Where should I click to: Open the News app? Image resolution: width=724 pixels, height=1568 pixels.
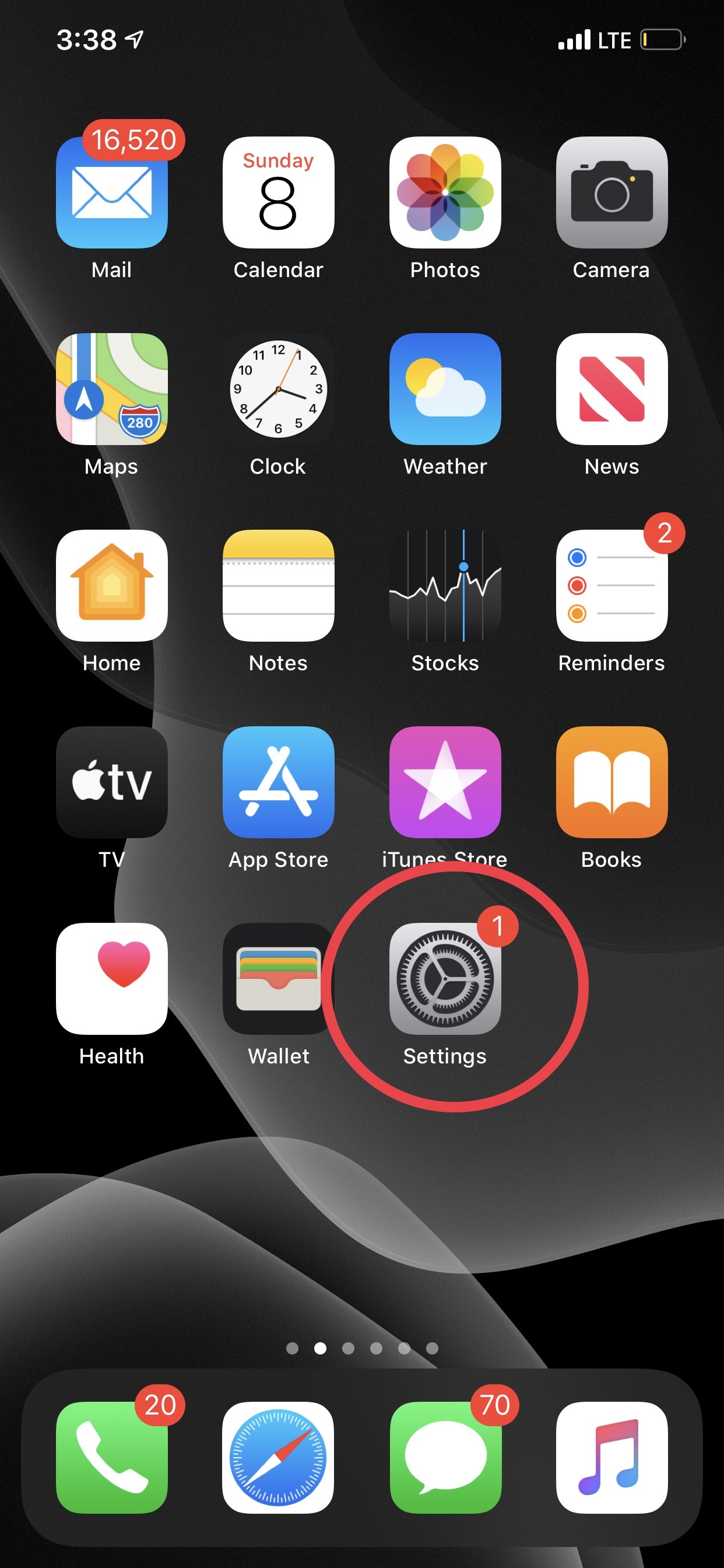point(611,388)
